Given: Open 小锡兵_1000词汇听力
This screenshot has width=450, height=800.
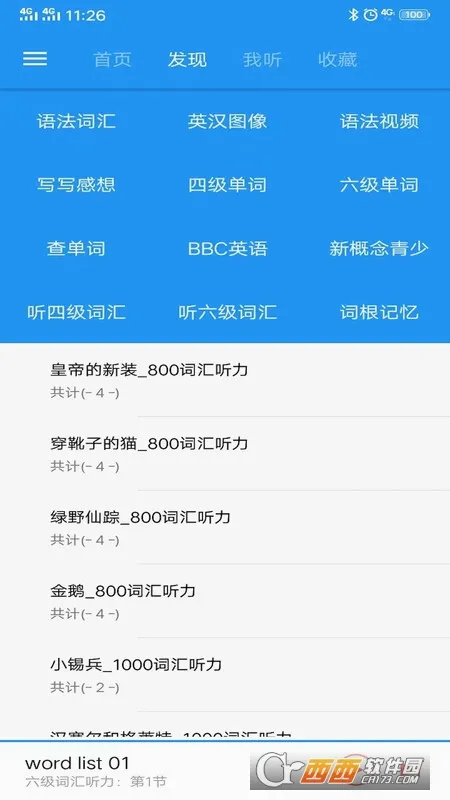Looking at the screenshot, I should click(225, 674).
